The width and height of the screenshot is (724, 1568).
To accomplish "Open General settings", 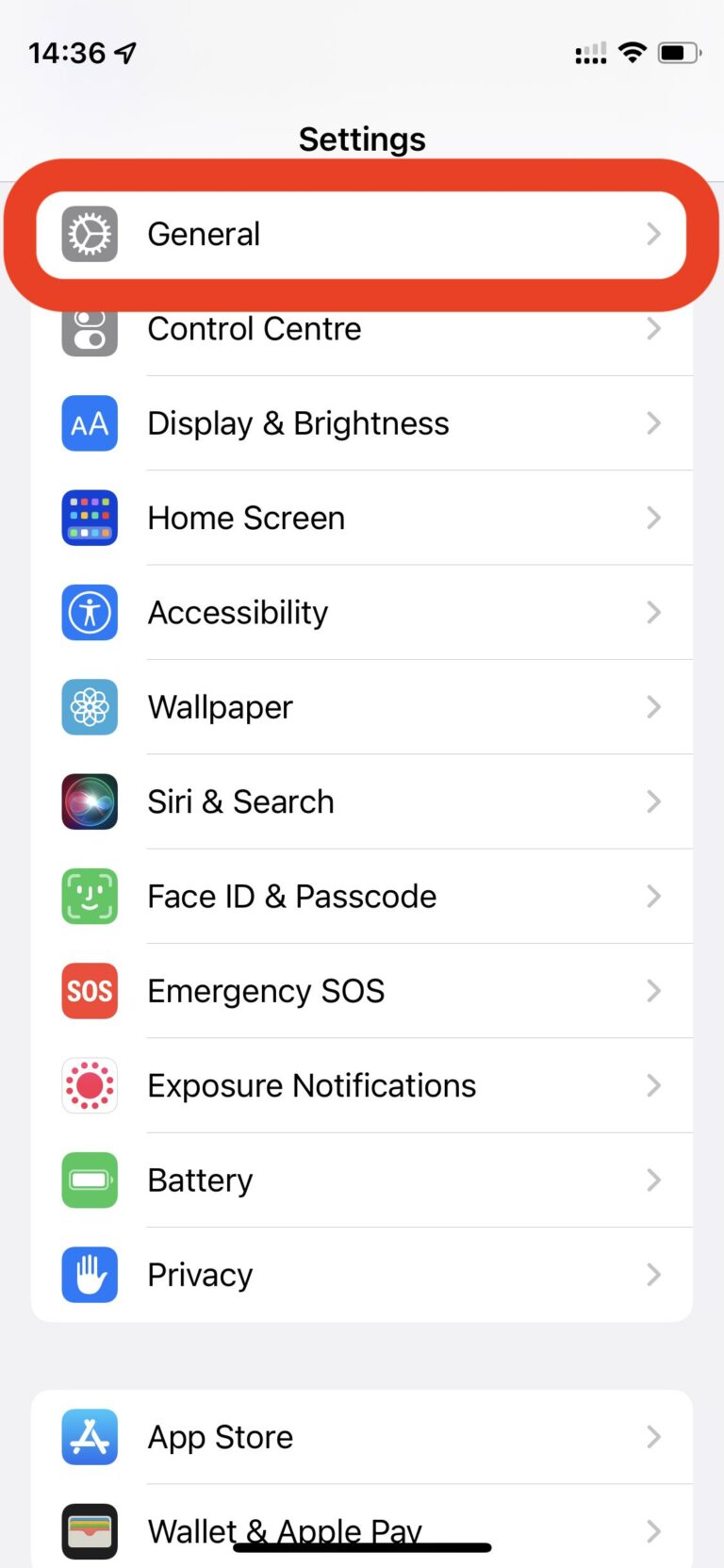I will (x=362, y=234).
